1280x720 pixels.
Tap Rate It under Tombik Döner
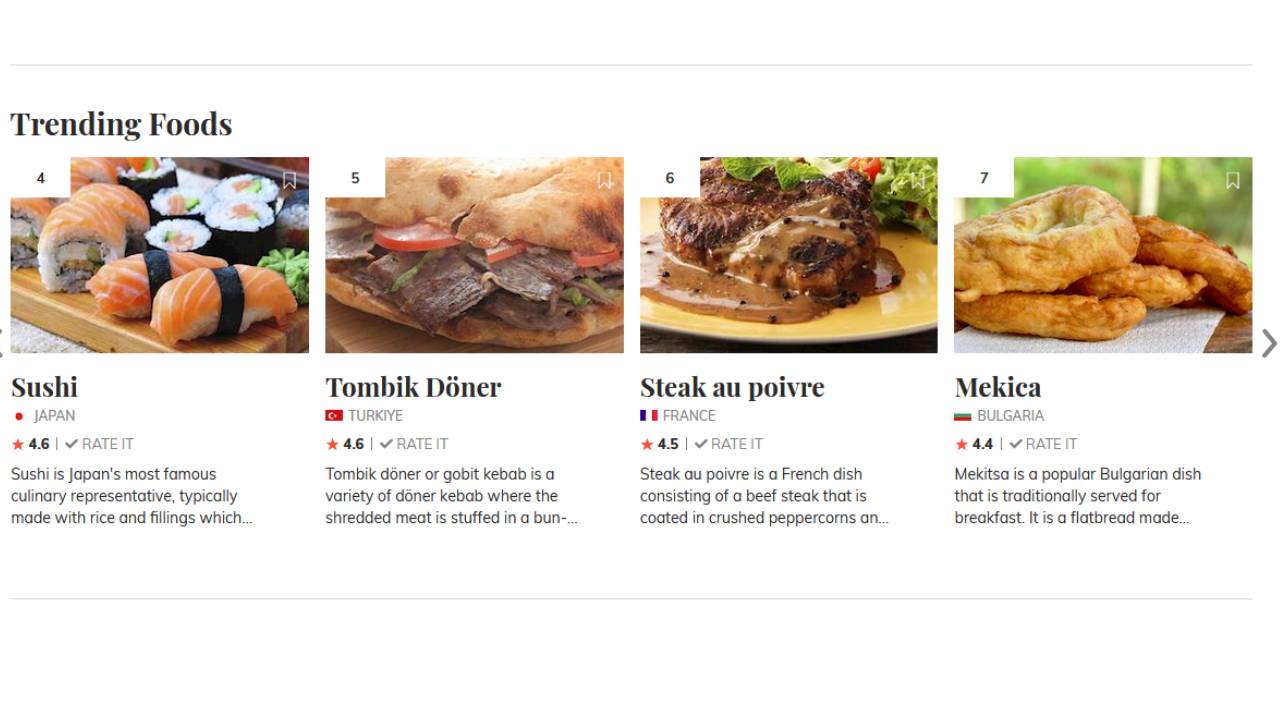[x=413, y=444]
